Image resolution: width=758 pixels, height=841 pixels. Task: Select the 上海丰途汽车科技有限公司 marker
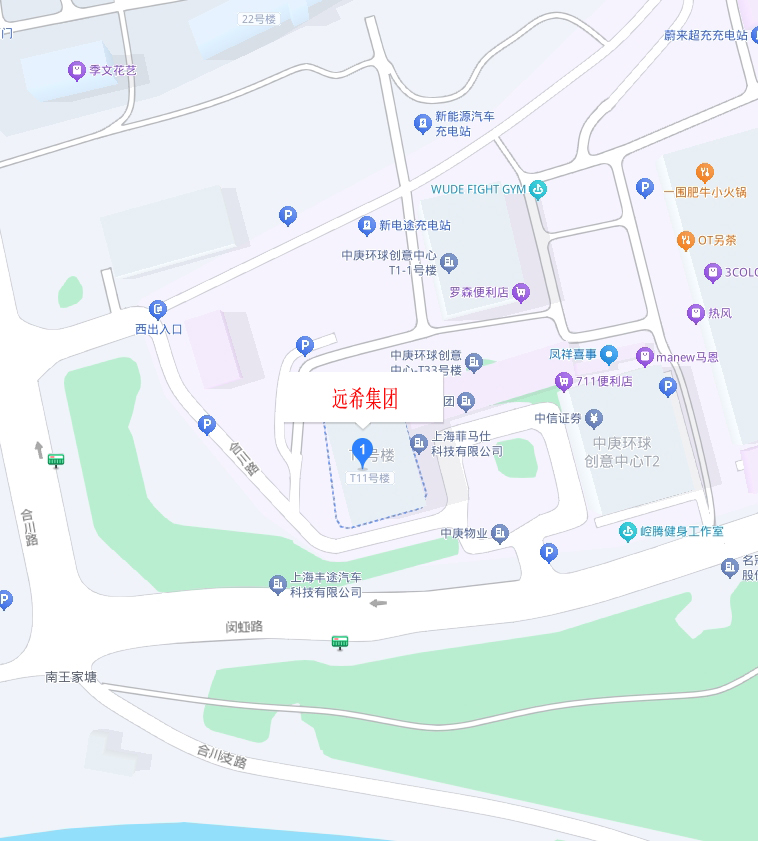(277, 584)
